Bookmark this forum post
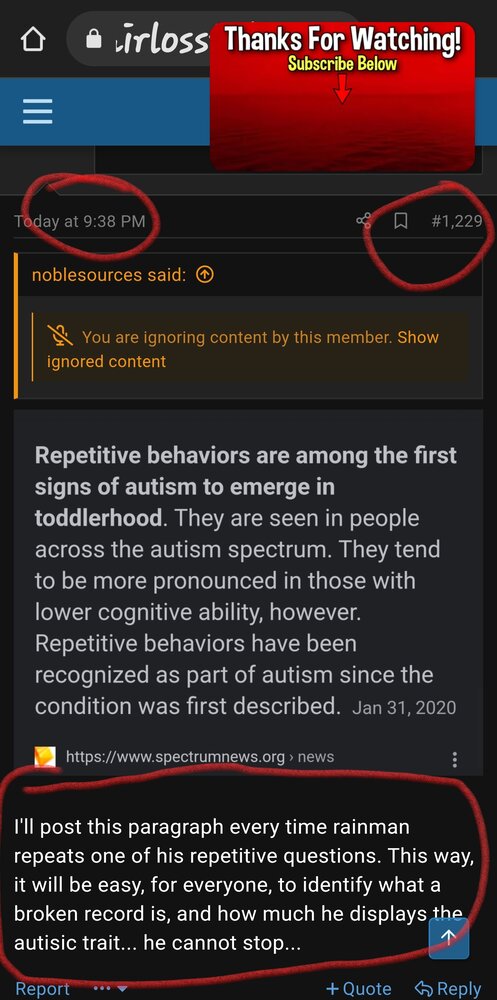 coord(401,221)
